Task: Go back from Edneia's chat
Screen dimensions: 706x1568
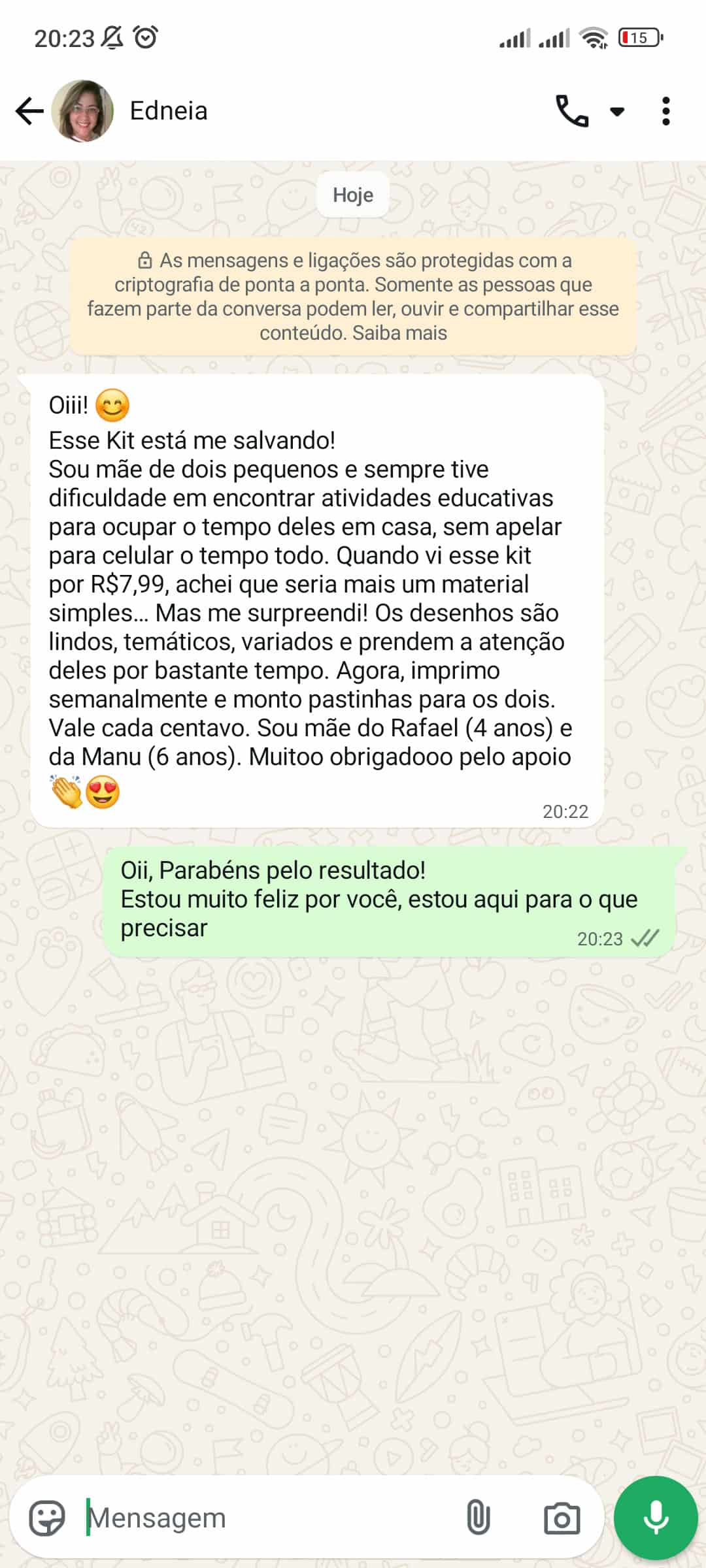Action: coord(29,111)
